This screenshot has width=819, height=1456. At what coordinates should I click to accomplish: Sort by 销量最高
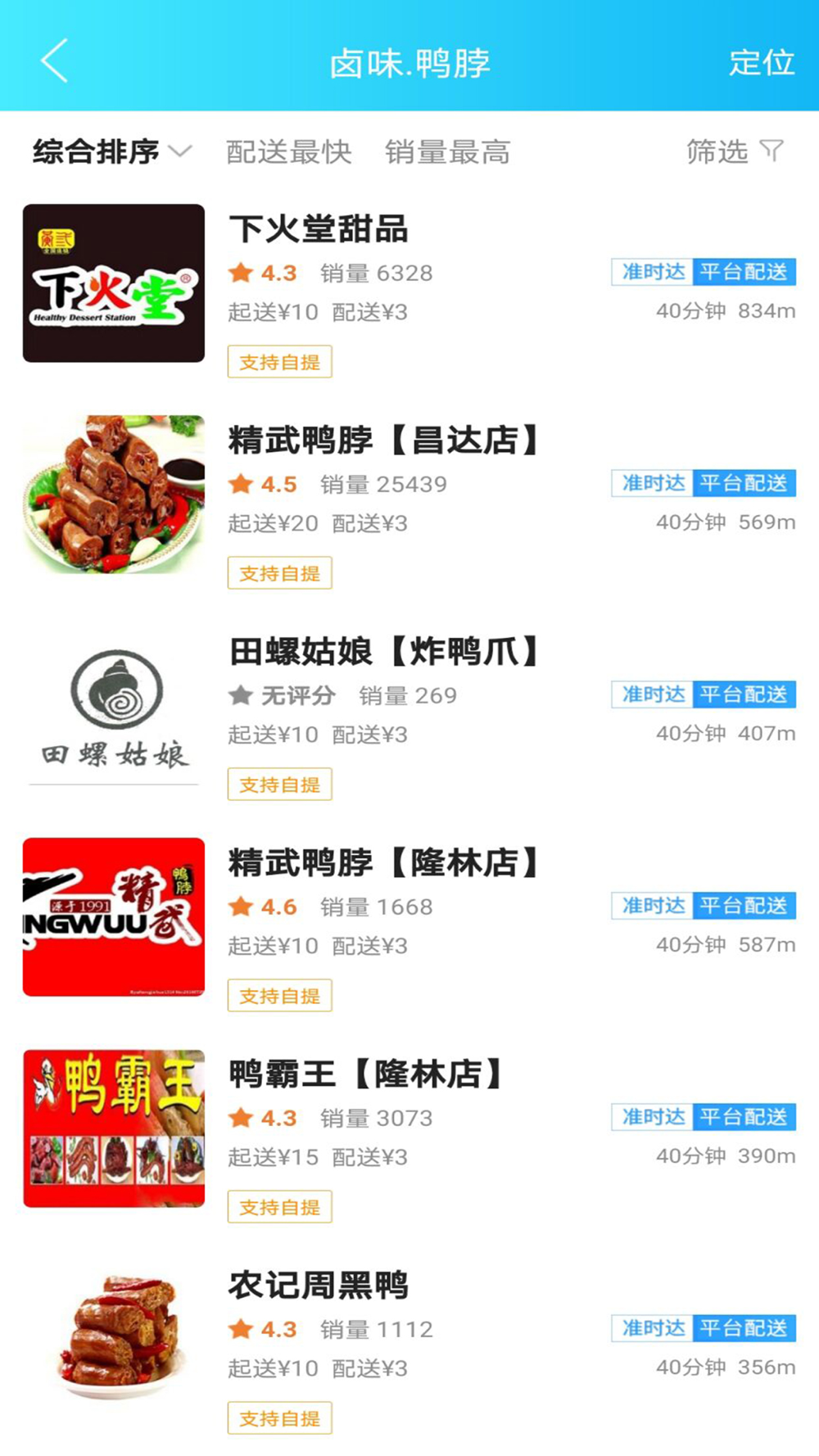(447, 151)
